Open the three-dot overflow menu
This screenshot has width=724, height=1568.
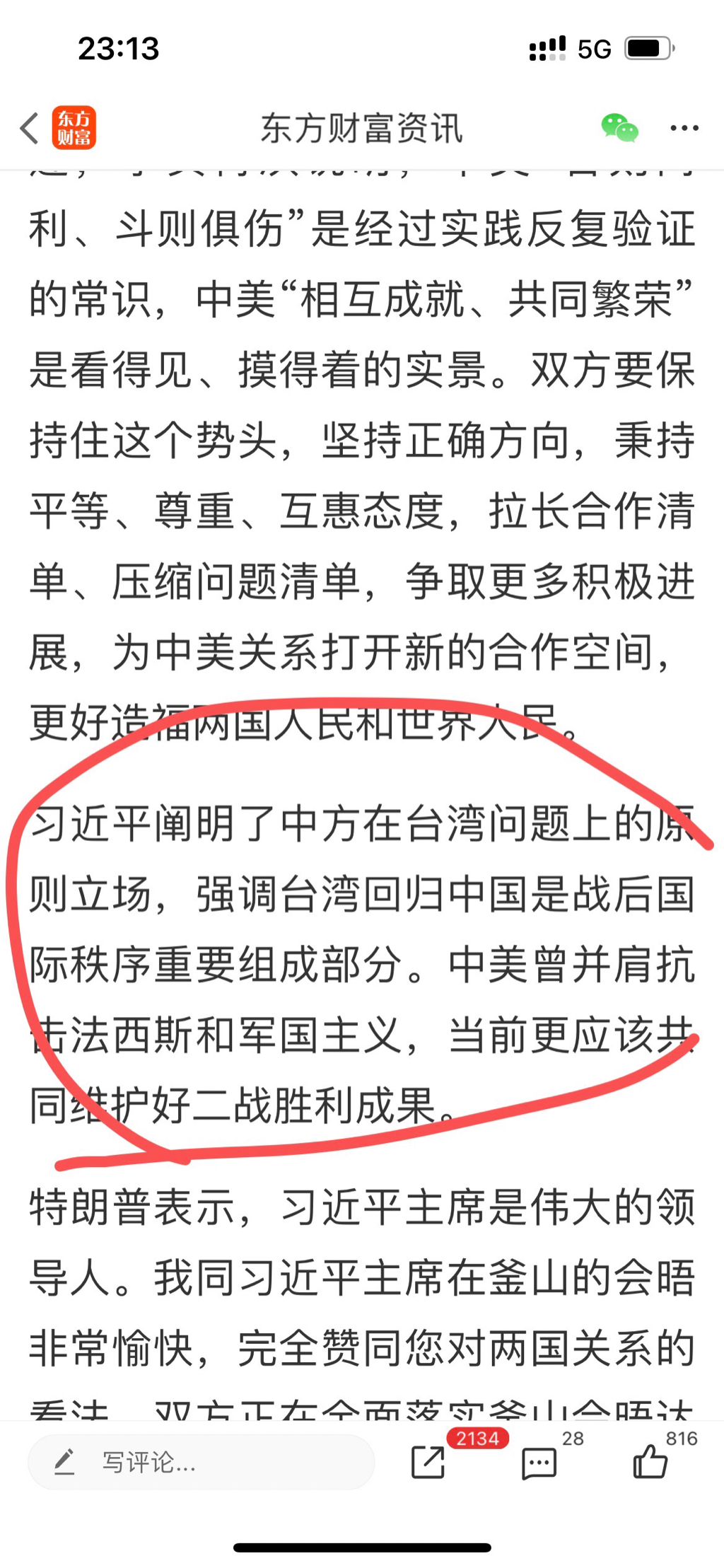coord(684,128)
